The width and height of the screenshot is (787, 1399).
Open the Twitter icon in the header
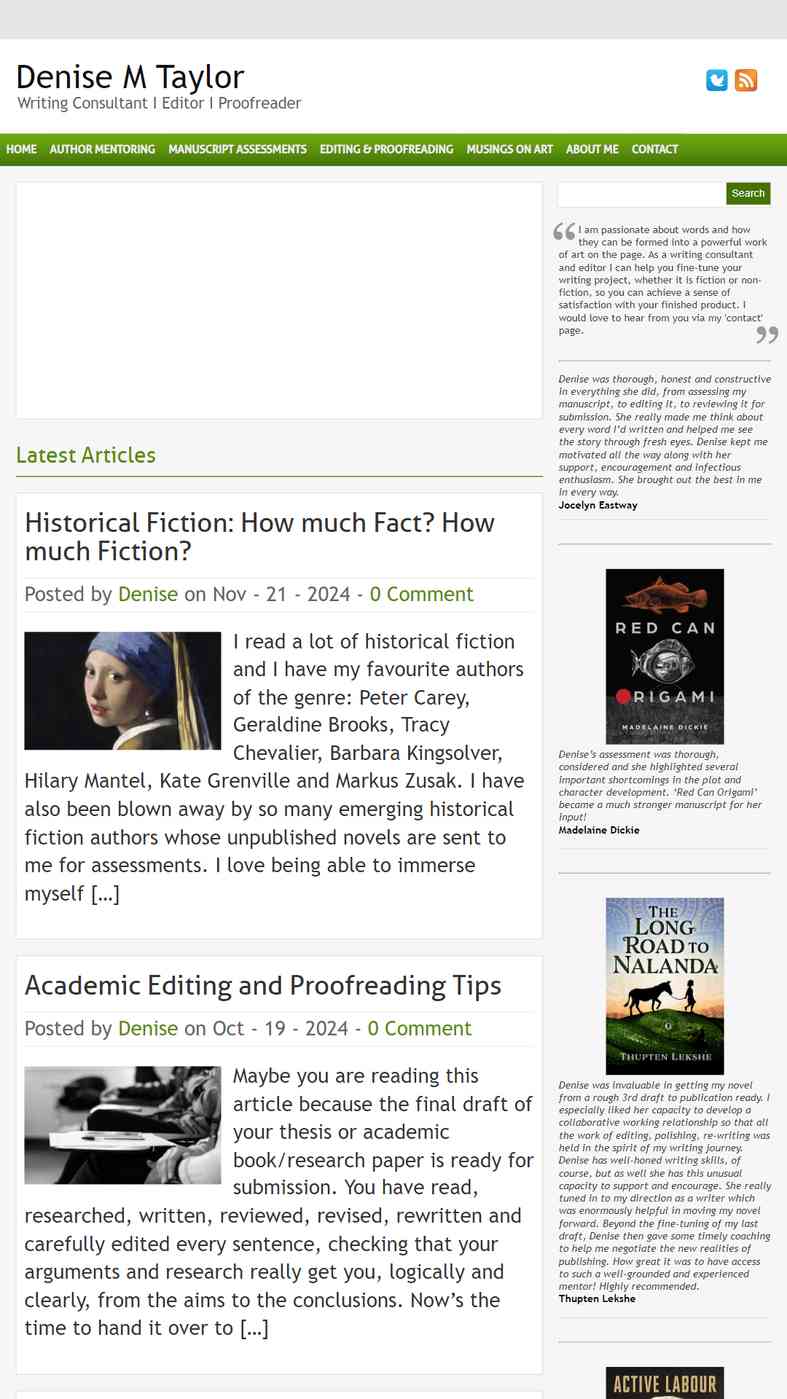[x=717, y=80]
